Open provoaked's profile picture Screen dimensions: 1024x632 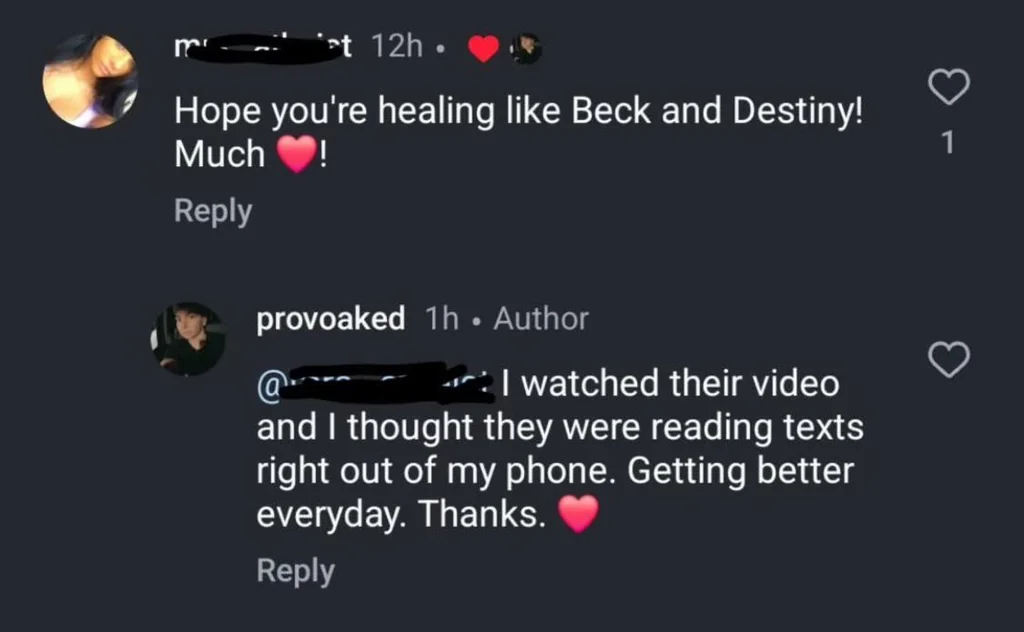pos(188,339)
